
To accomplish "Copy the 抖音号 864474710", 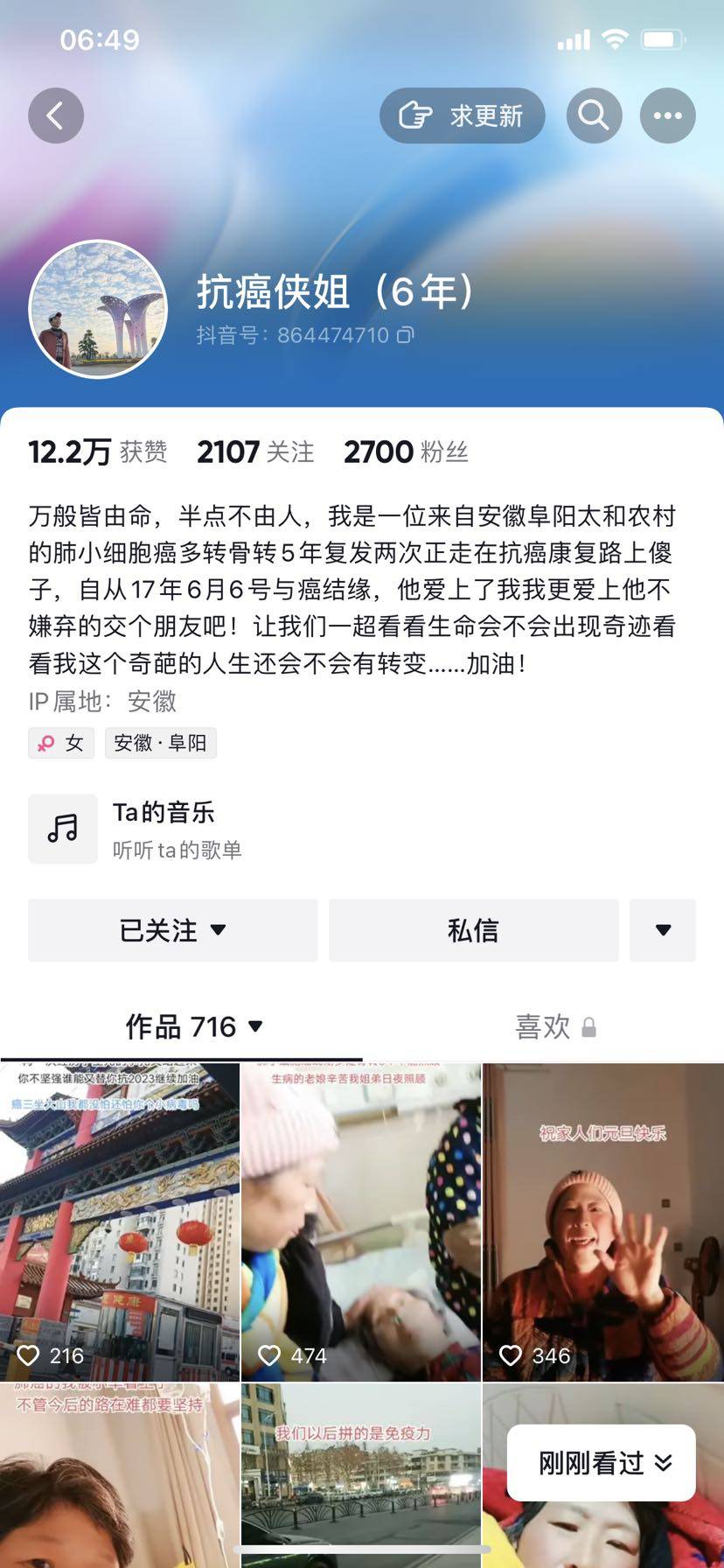I will click(x=406, y=335).
